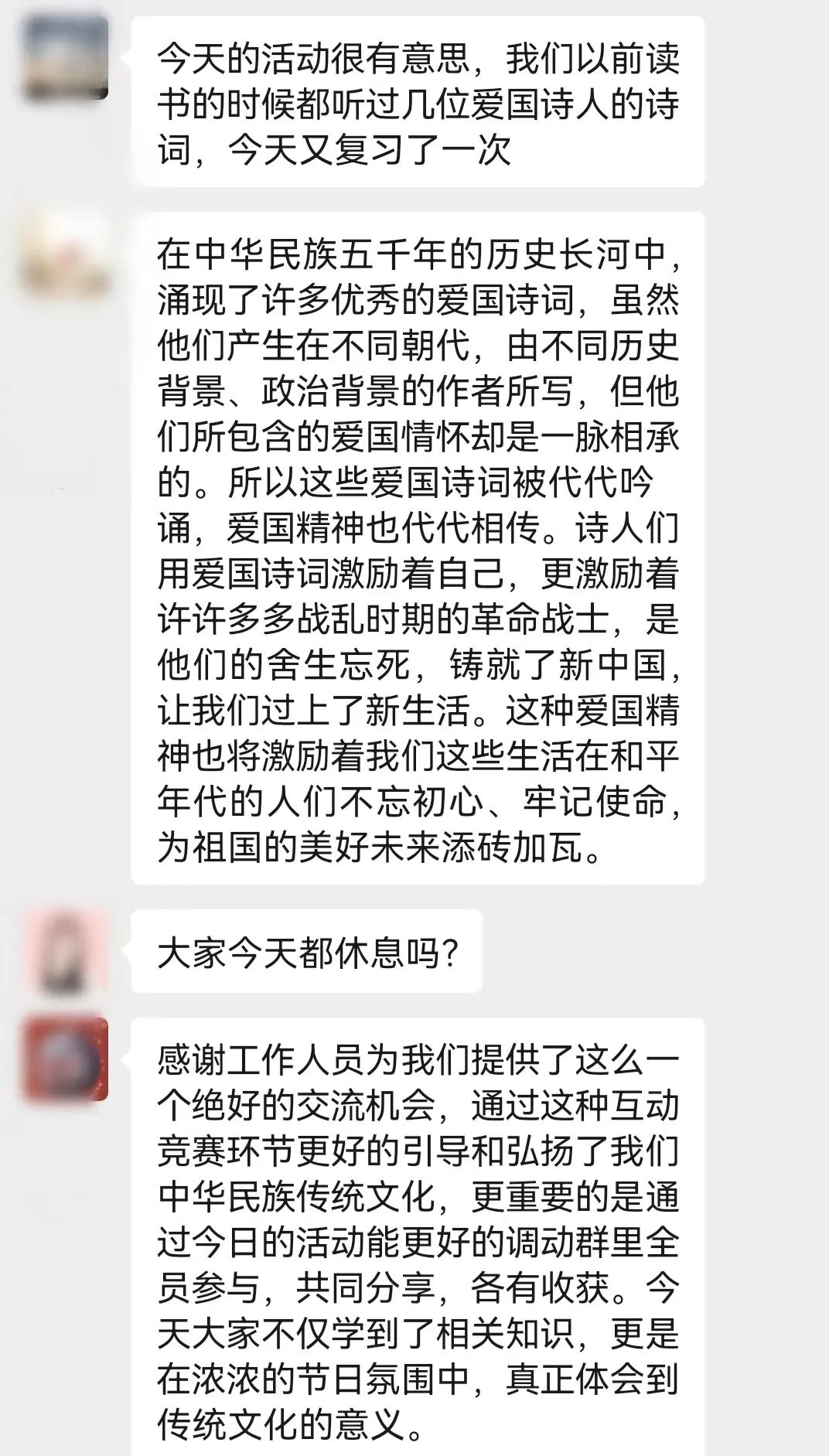This screenshot has height=1456, width=829.
Task: Tap avatar next to '在中华民族五千年' message
Action: coord(67,254)
